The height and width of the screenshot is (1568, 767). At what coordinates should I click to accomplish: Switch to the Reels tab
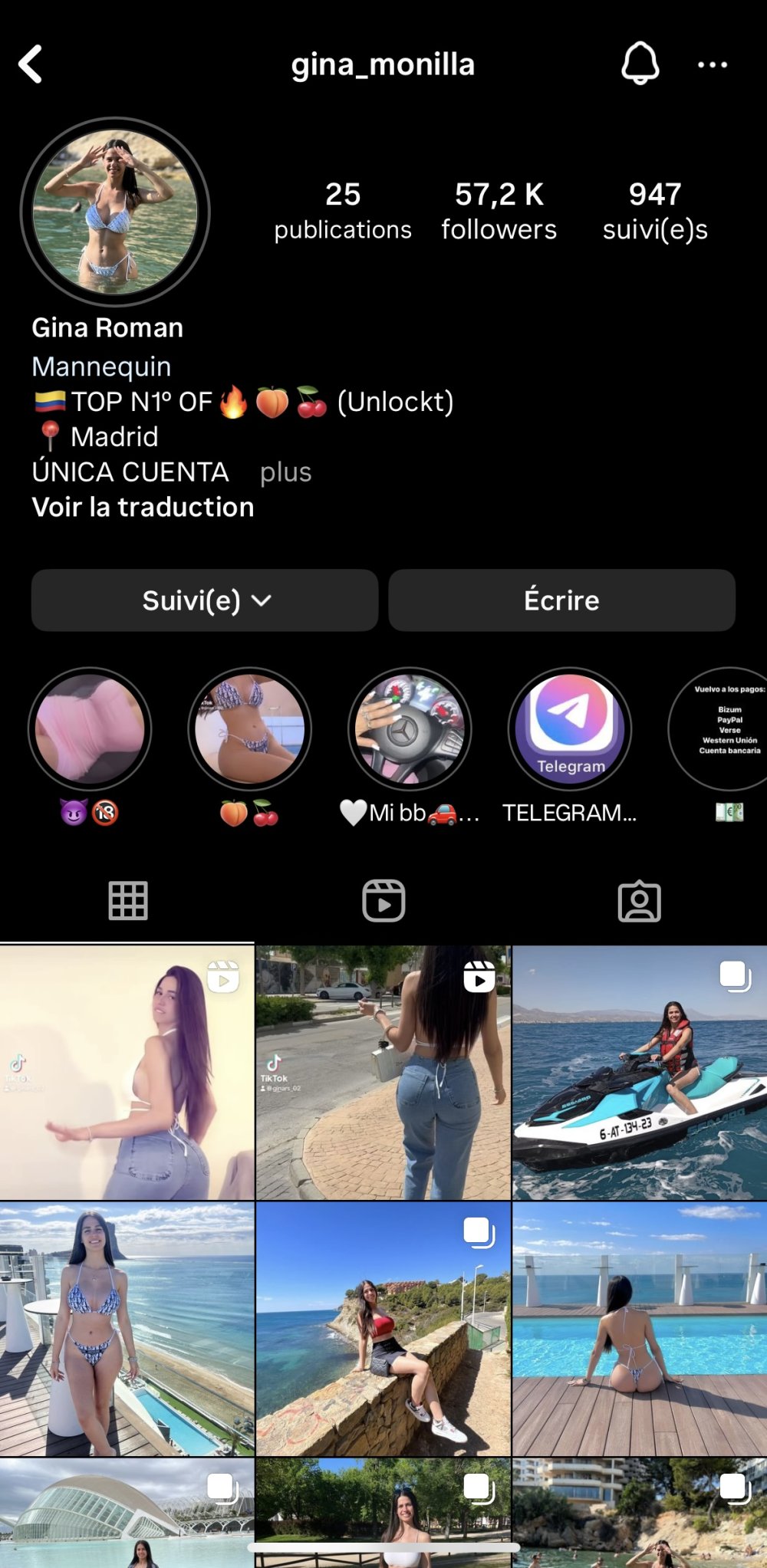point(383,901)
